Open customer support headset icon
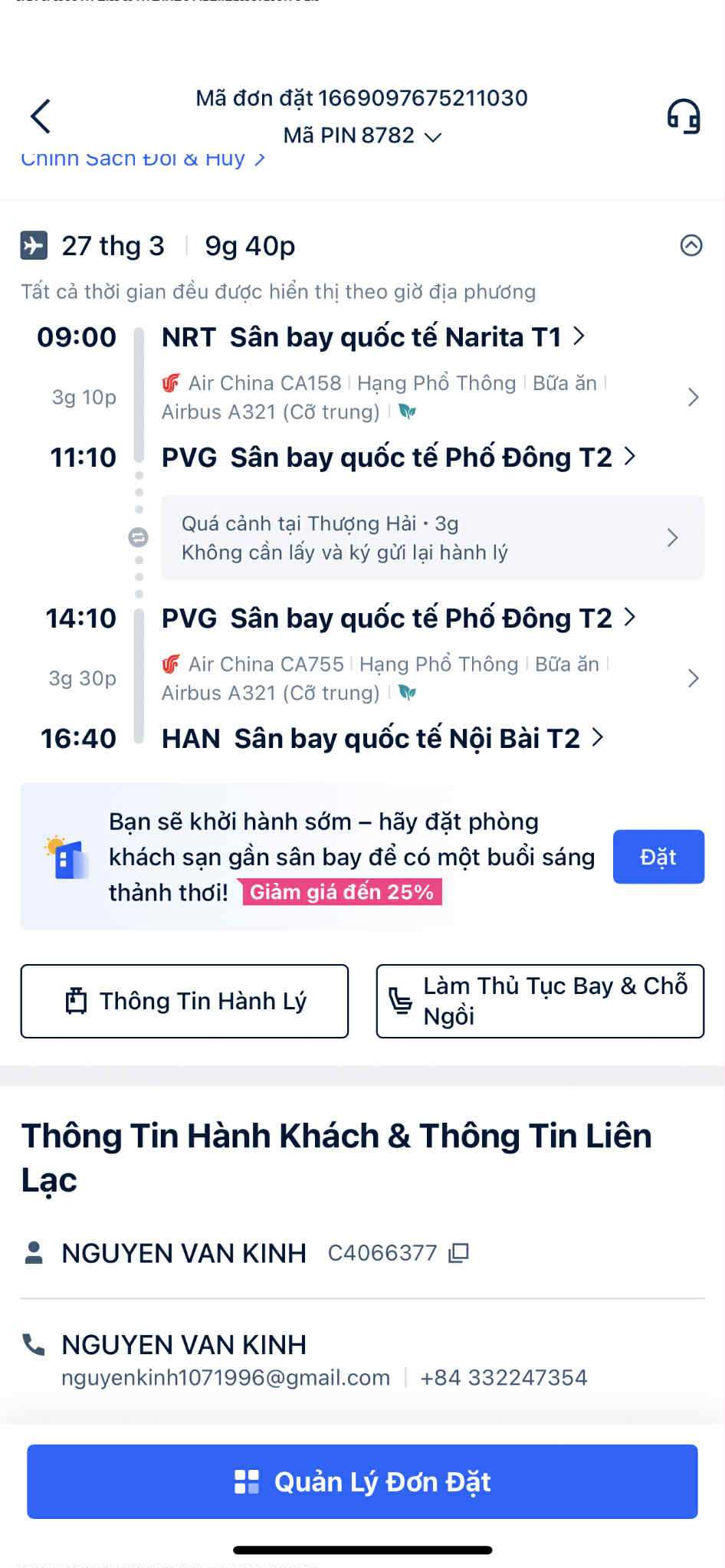Screen dimensions: 725x1568 [x=683, y=116]
